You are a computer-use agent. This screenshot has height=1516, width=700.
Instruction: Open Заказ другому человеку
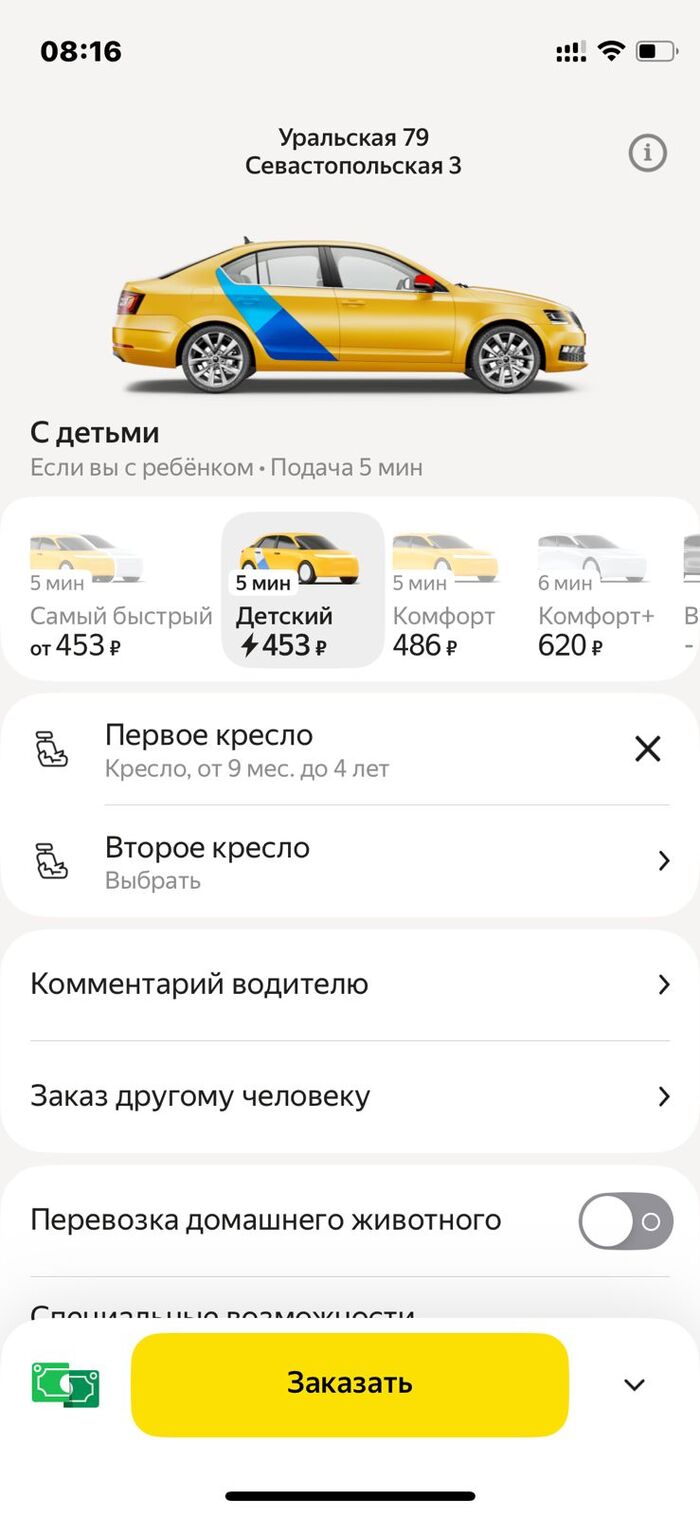tap(350, 1096)
